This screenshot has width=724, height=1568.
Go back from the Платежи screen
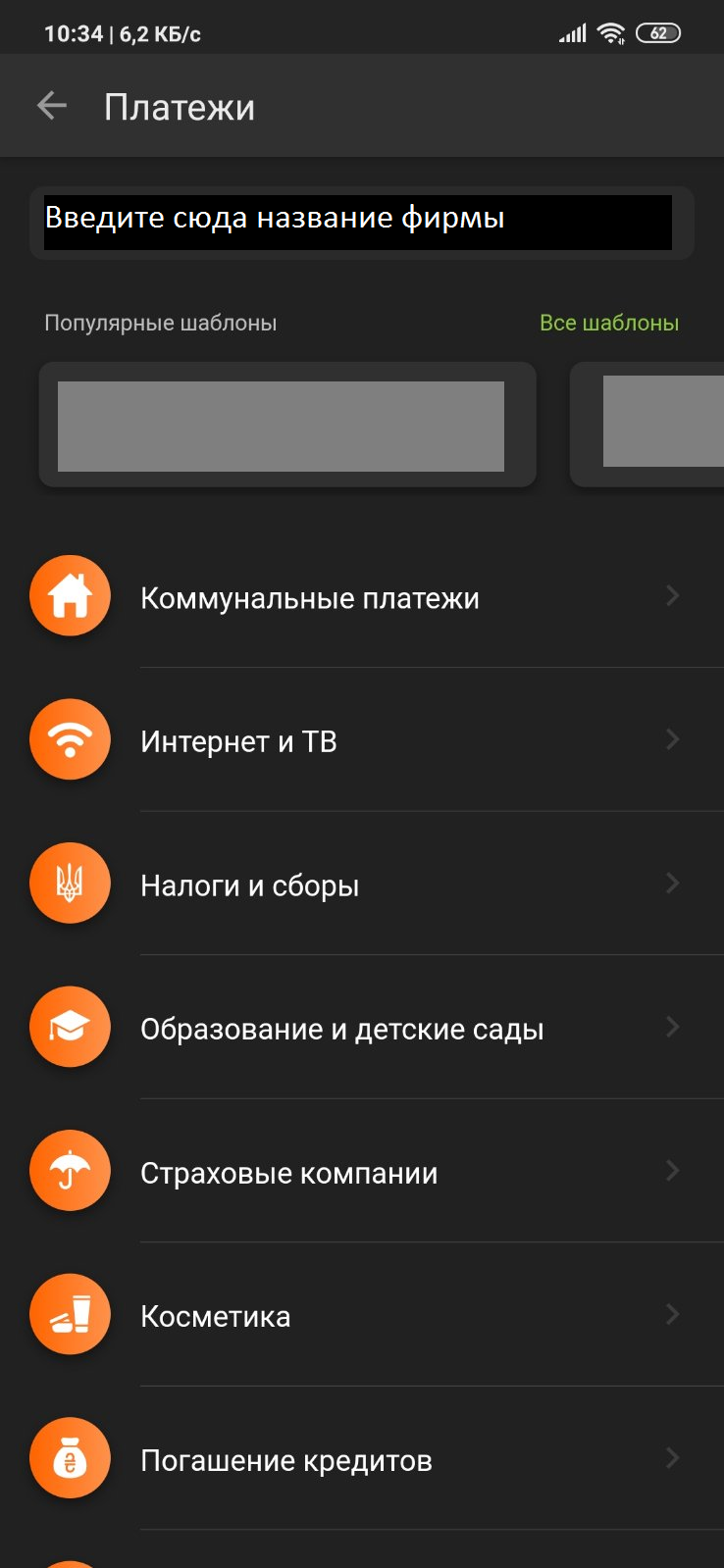pos(52,106)
